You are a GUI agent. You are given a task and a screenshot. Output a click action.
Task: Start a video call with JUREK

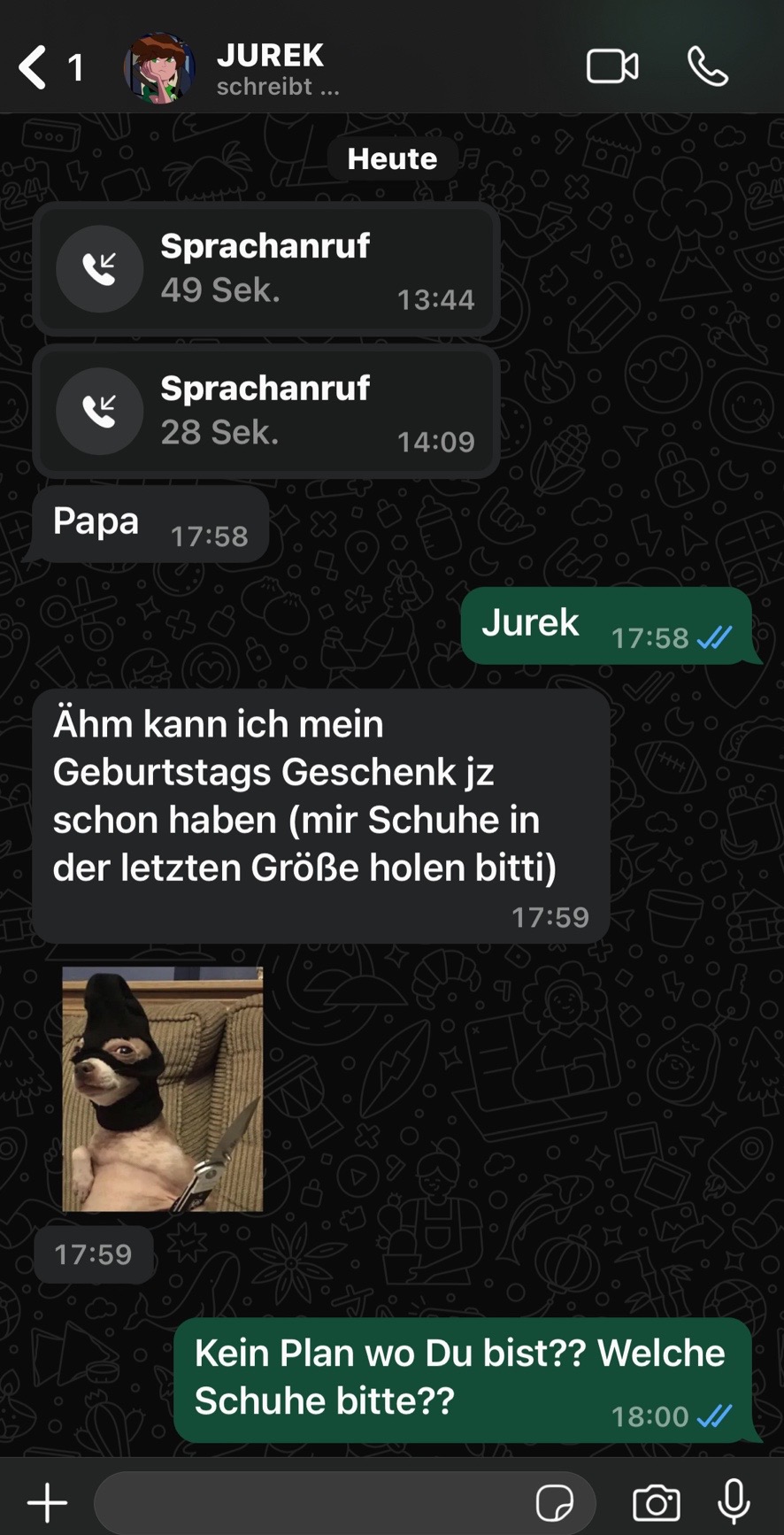pyautogui.click(x=611, y=67)
